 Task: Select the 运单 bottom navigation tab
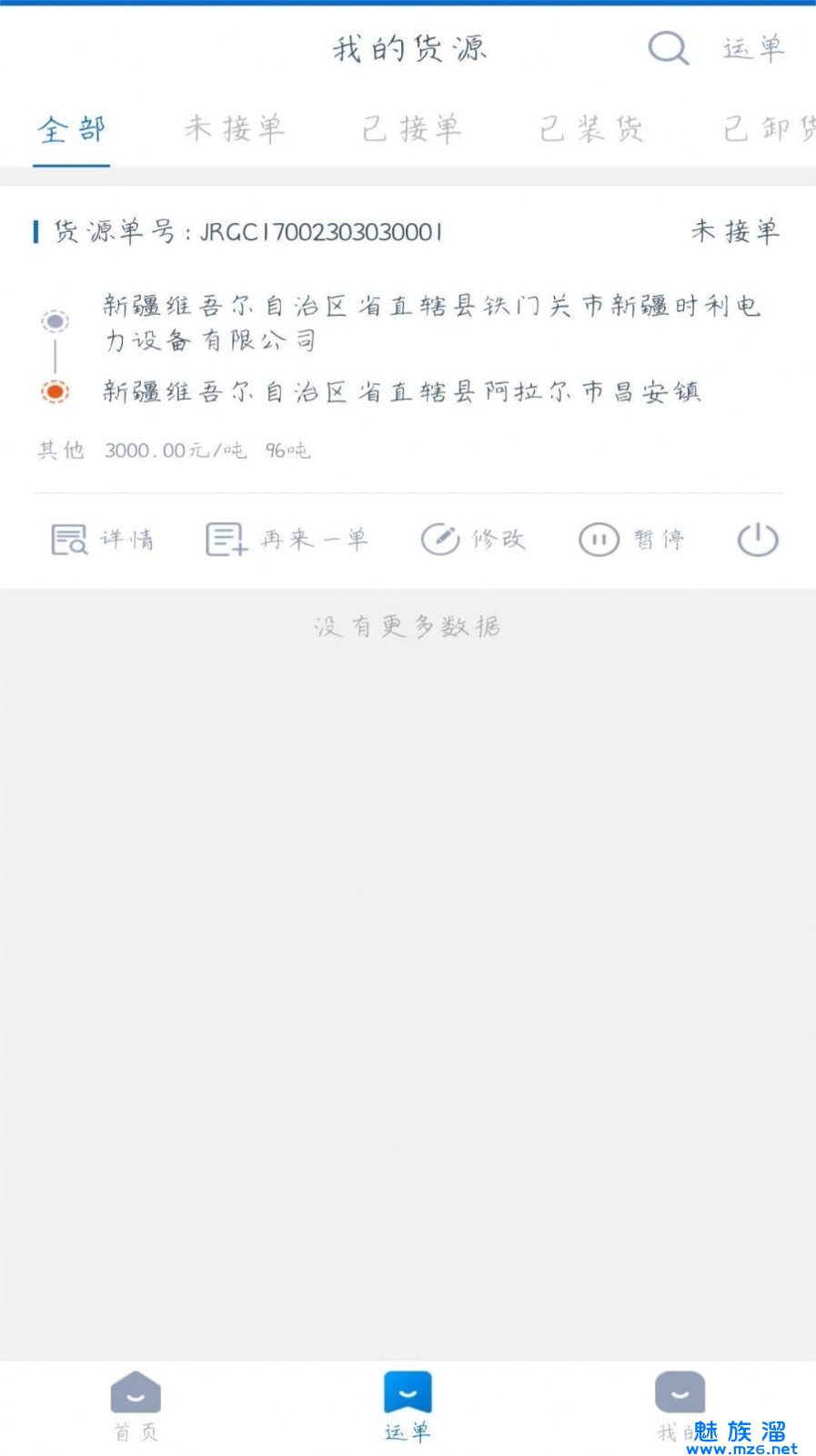408,1406
